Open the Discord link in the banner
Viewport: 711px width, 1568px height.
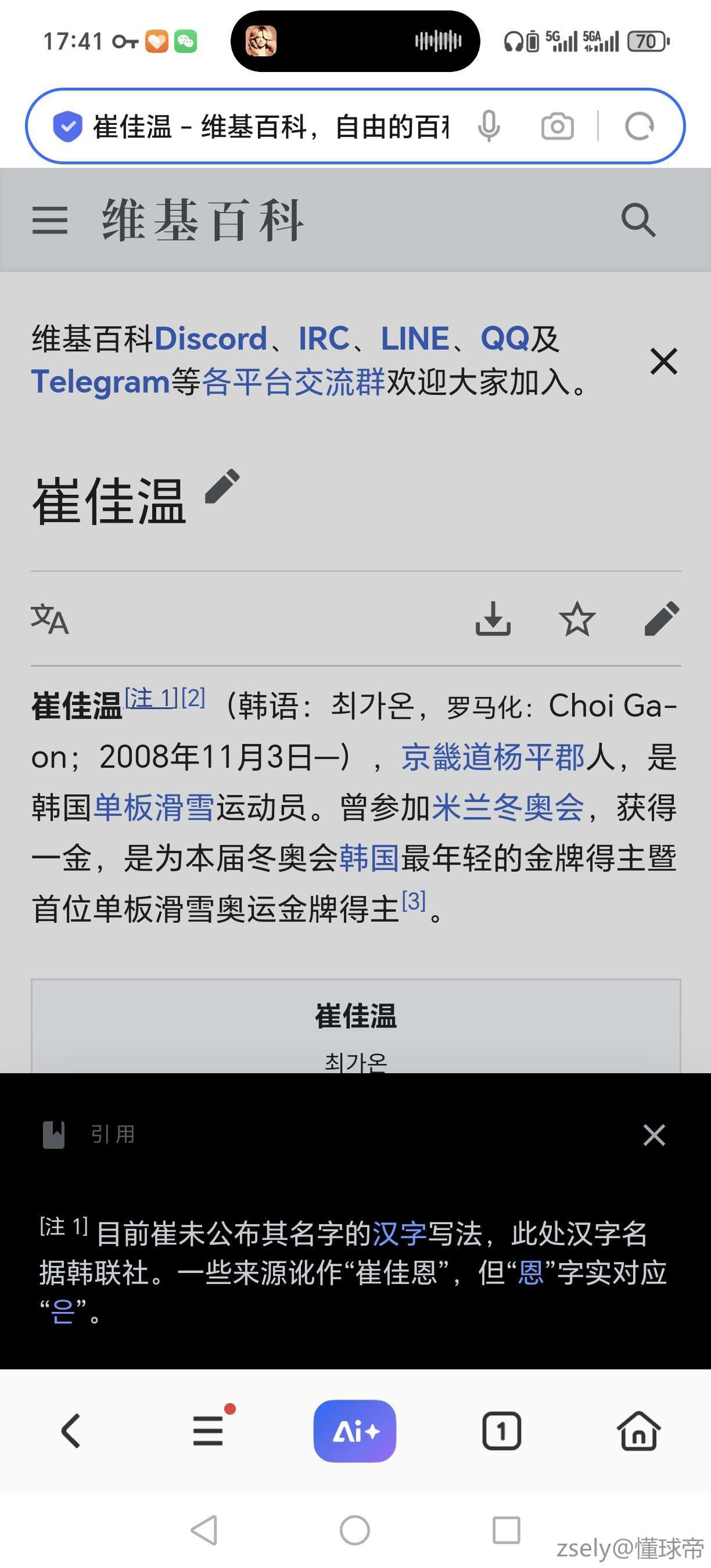[x=211, y=339]
